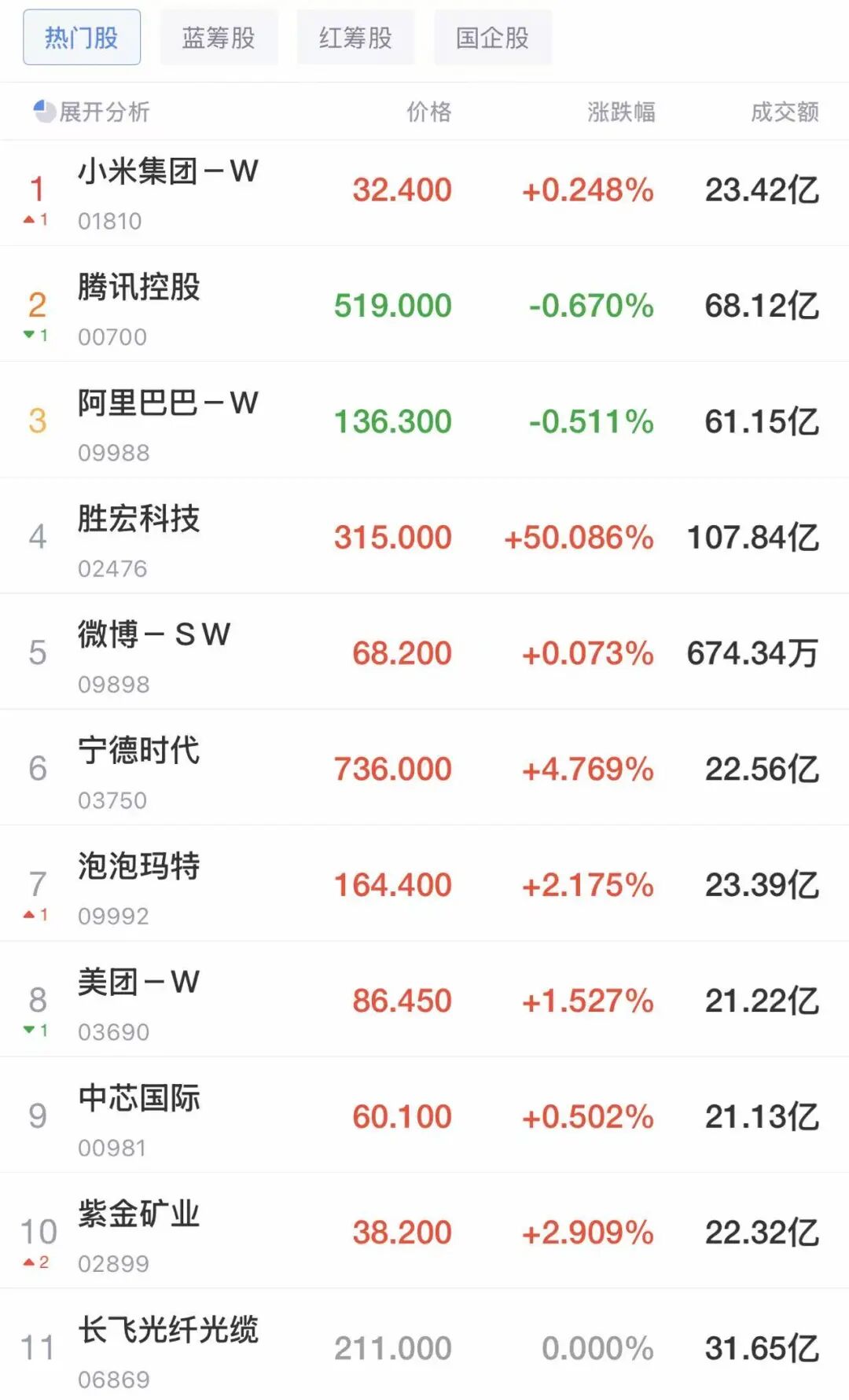Select the rank number 4 beside 胜宏科技

(37, 535)
